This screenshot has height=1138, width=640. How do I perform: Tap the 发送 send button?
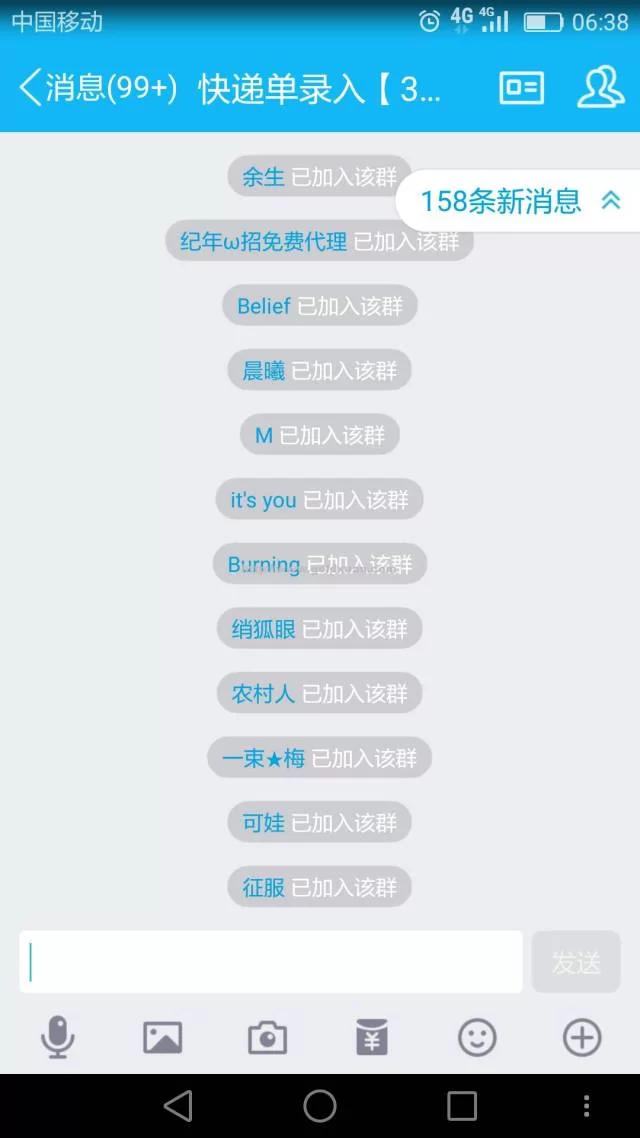(x=576, y=962)
